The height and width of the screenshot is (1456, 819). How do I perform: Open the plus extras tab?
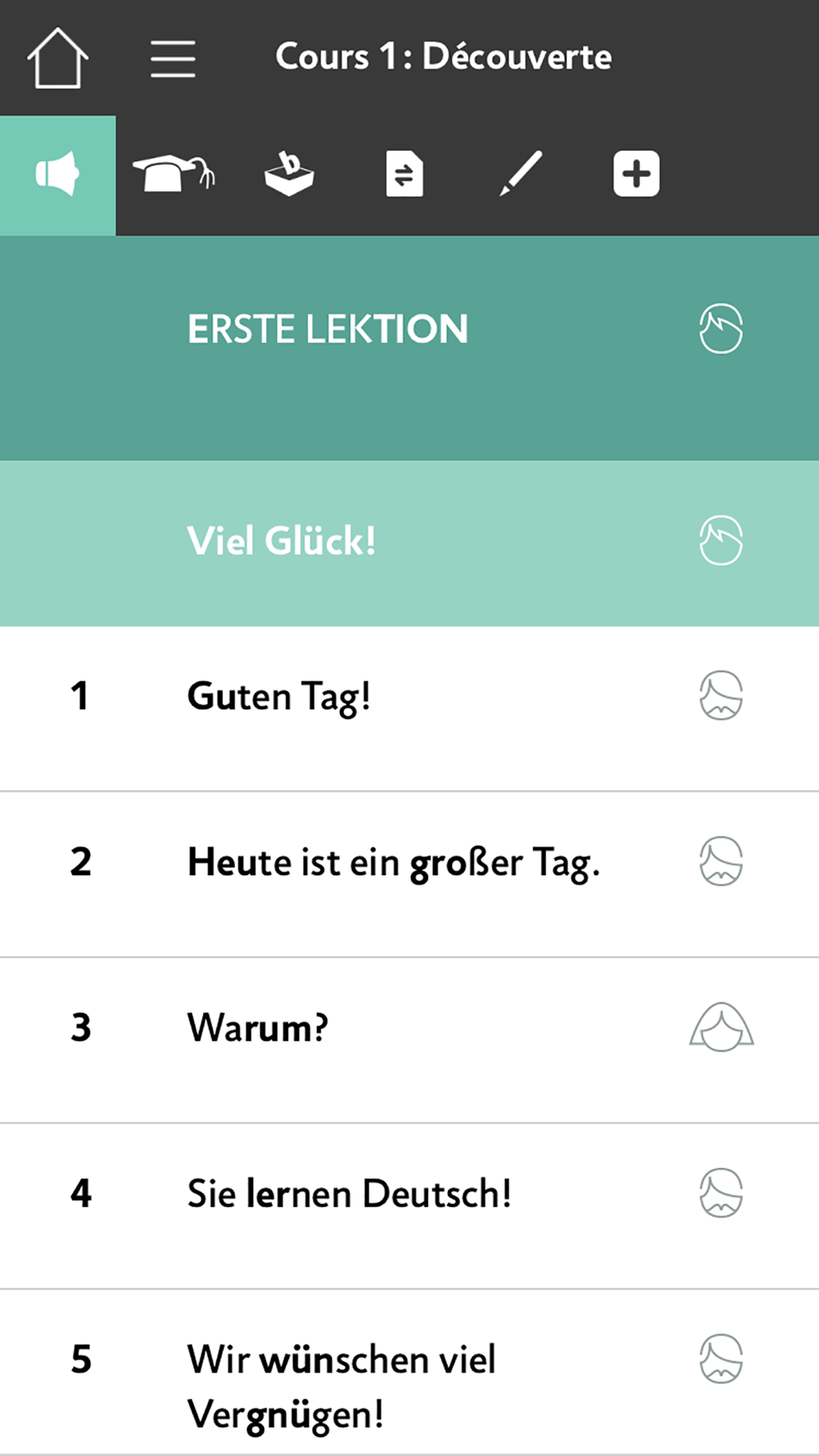636,174
